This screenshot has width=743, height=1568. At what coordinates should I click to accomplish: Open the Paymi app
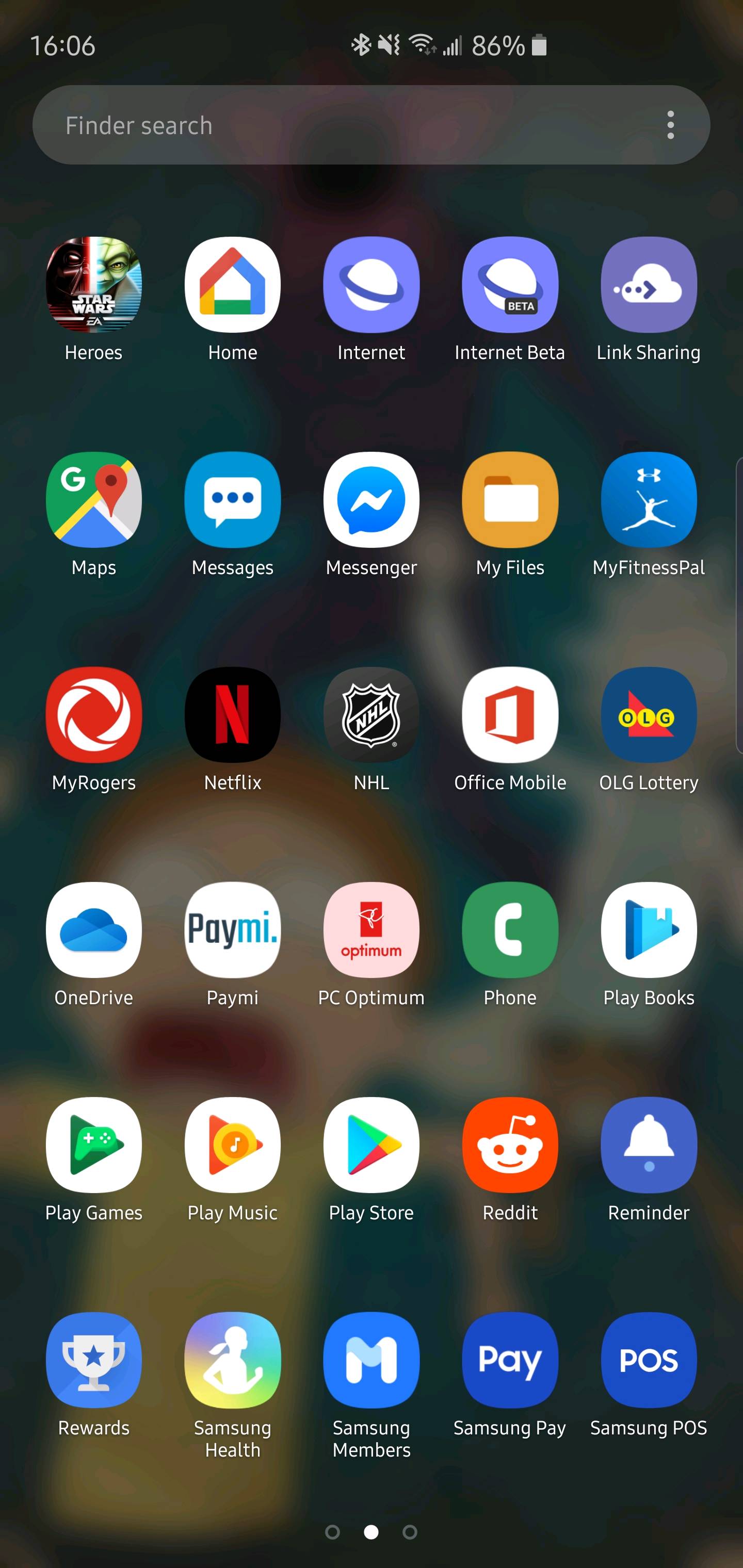[x=232, y=929]
